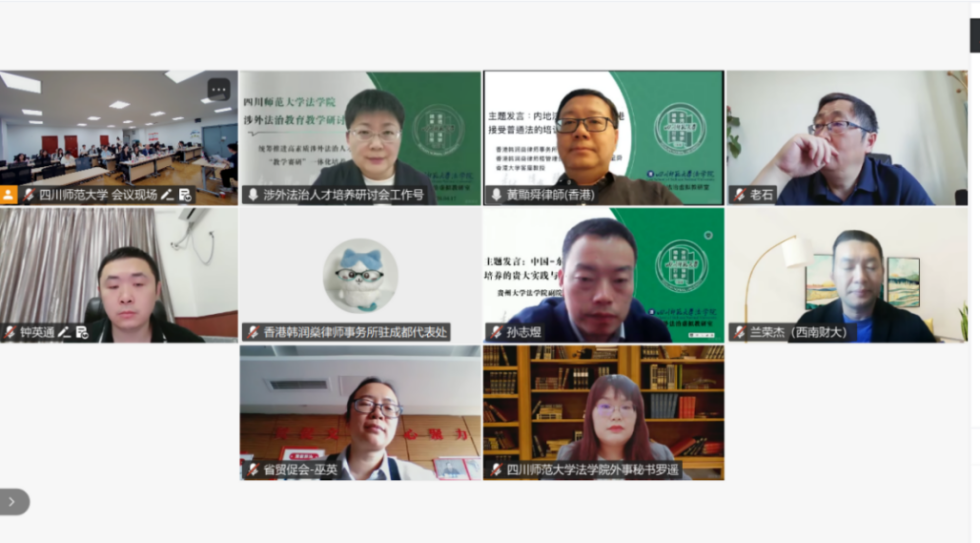Tap the 香港韩润燊律师事务所驻成都代表处 avatar tile
This screenshot has width=980, height=543.
coord(360,275)
